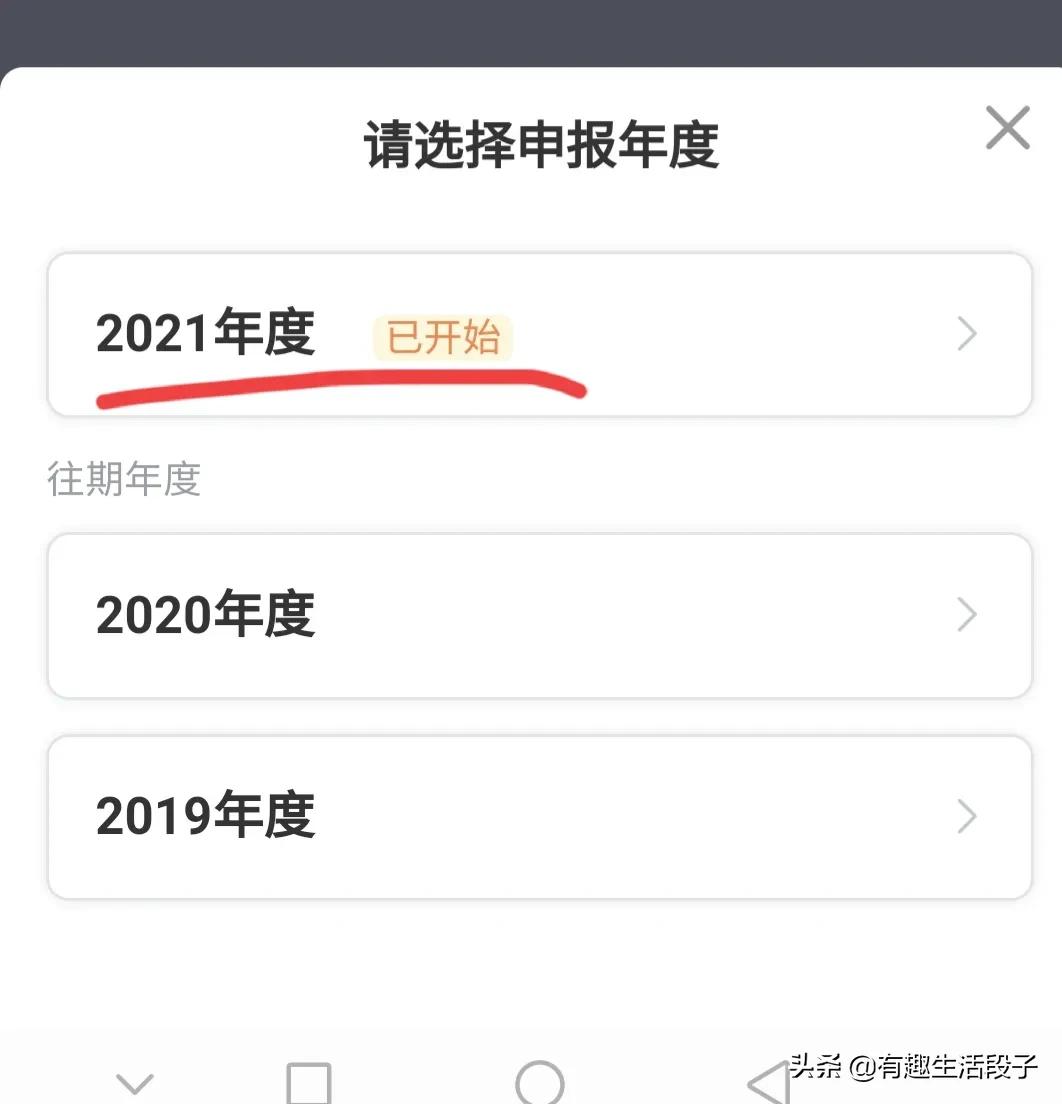Tap the 往期年度 section label

(x=124, y=481)
